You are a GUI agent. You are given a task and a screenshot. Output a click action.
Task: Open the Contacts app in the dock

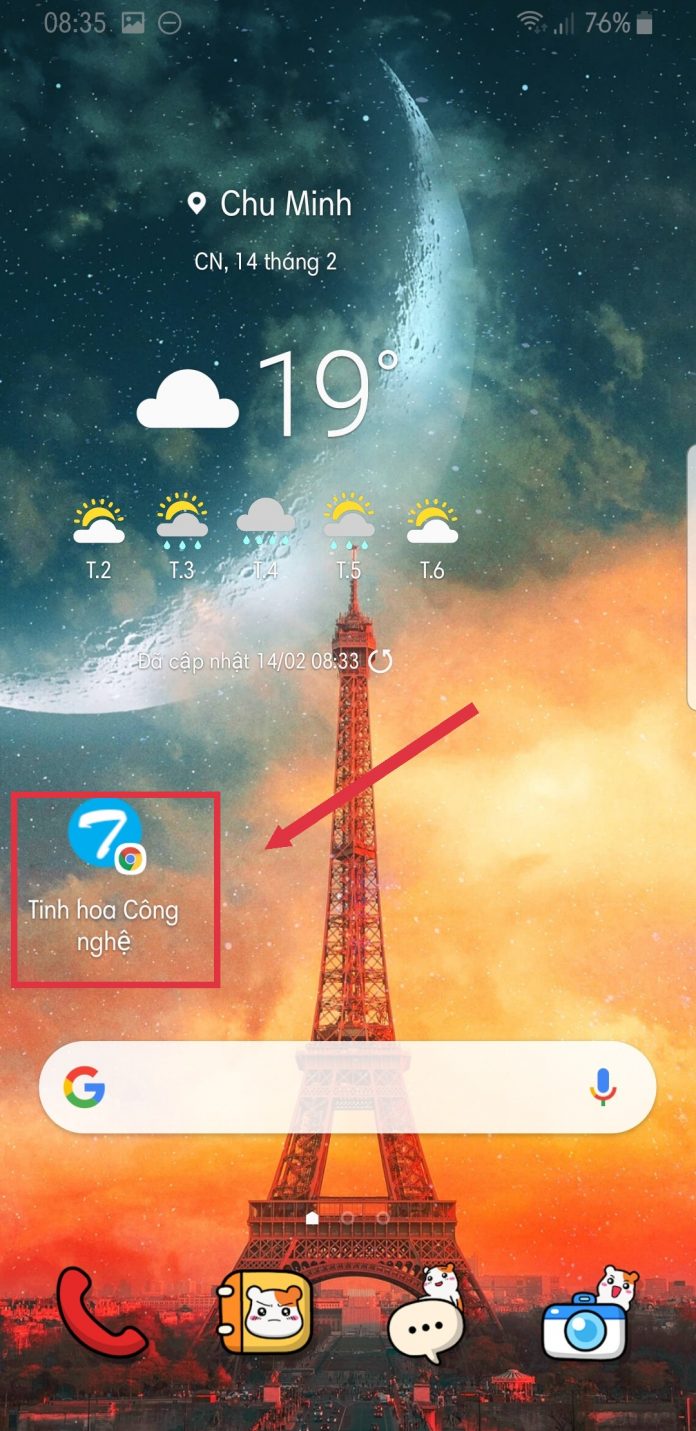tap(264, 1311)
